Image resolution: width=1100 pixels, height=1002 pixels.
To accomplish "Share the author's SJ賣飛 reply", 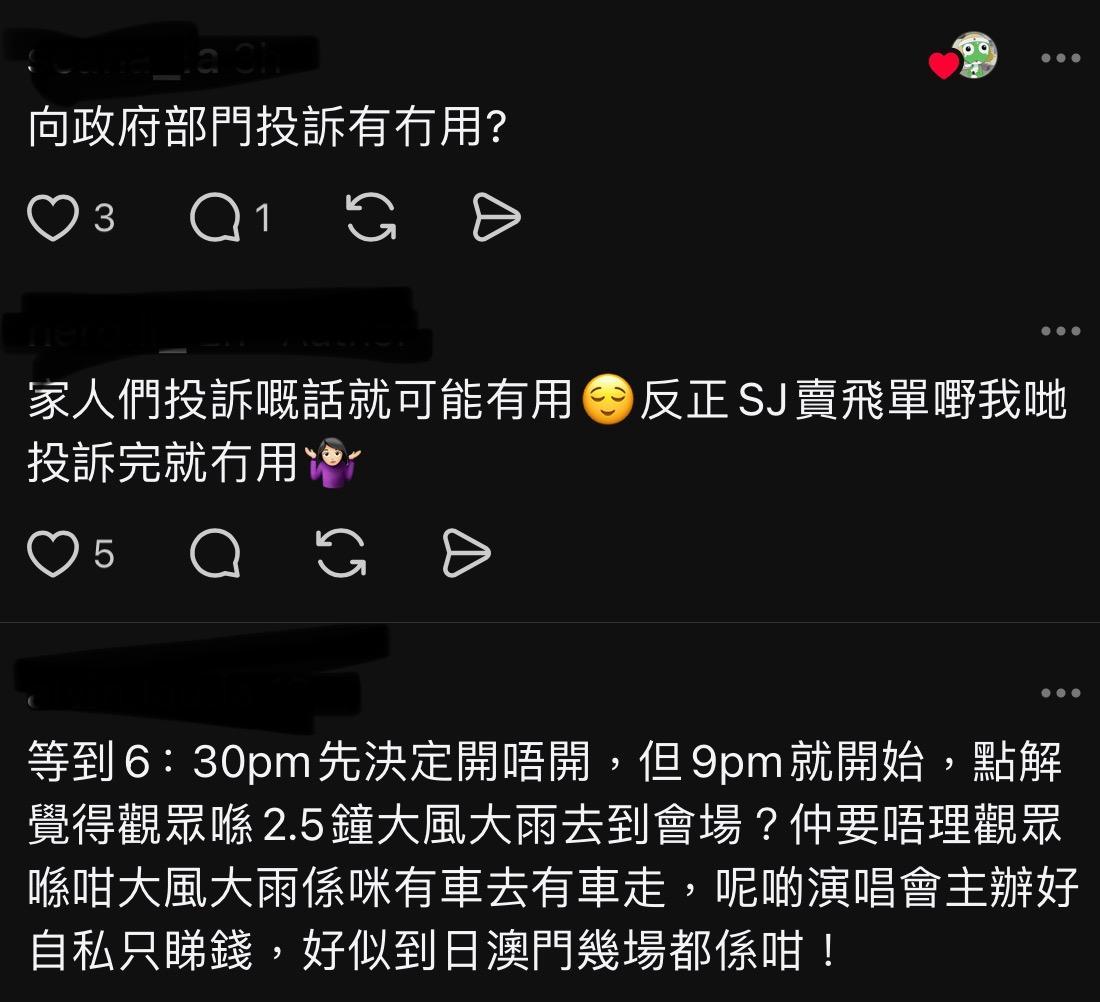I will pyautogui.click(x=466, y=553).
